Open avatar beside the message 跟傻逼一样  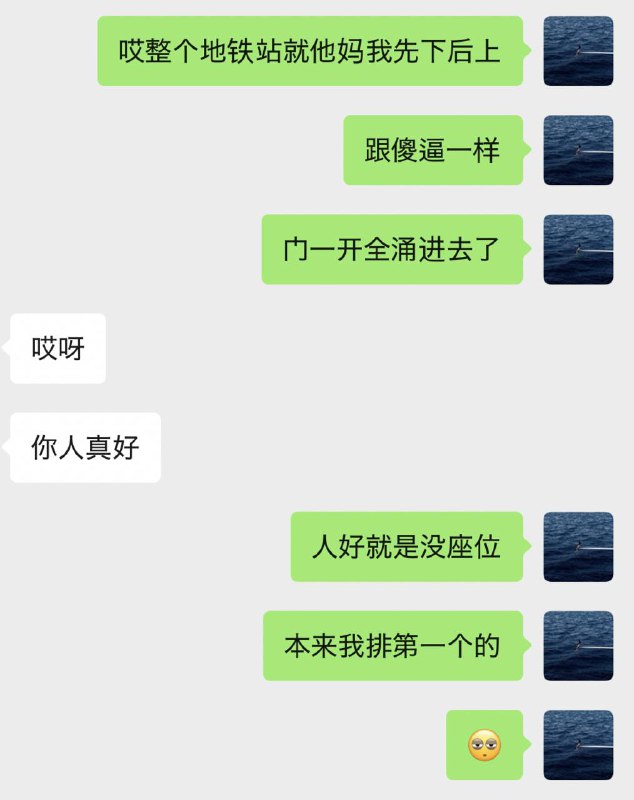click(578, 150)
